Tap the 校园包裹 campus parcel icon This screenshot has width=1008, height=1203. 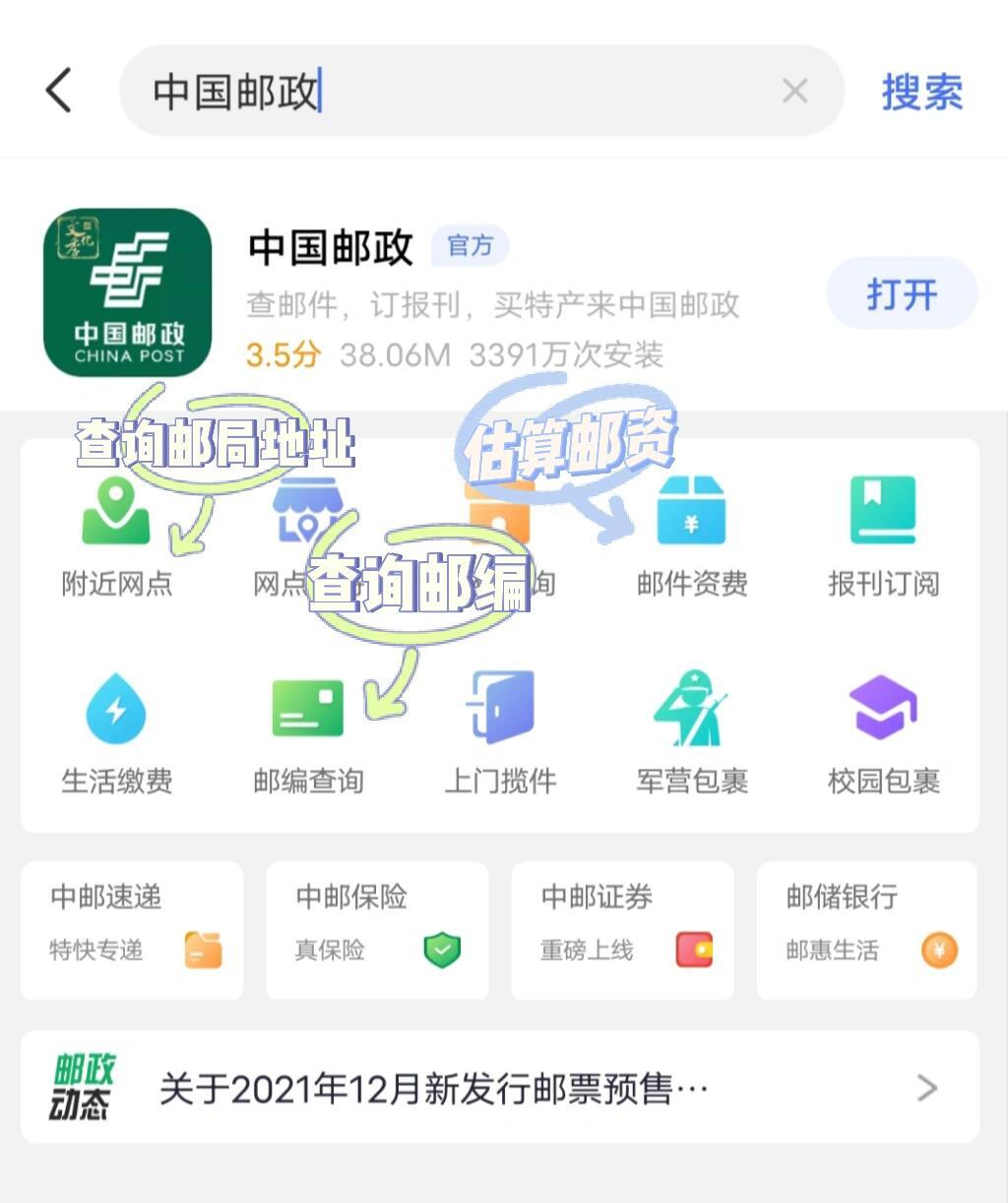pyautogui.click(x=882, y=728)
